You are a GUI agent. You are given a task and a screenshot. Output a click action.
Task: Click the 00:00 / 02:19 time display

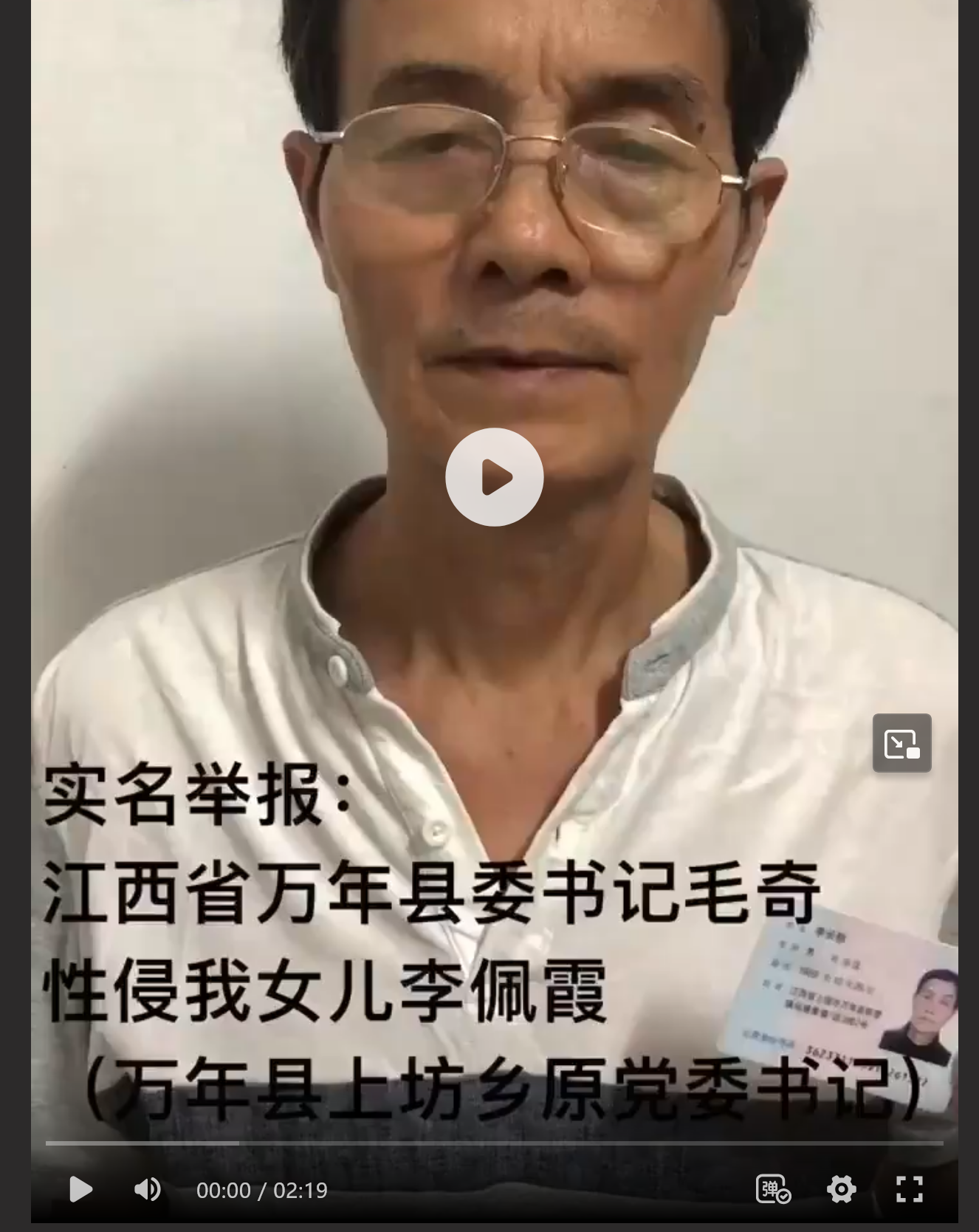coord(262,1190)
